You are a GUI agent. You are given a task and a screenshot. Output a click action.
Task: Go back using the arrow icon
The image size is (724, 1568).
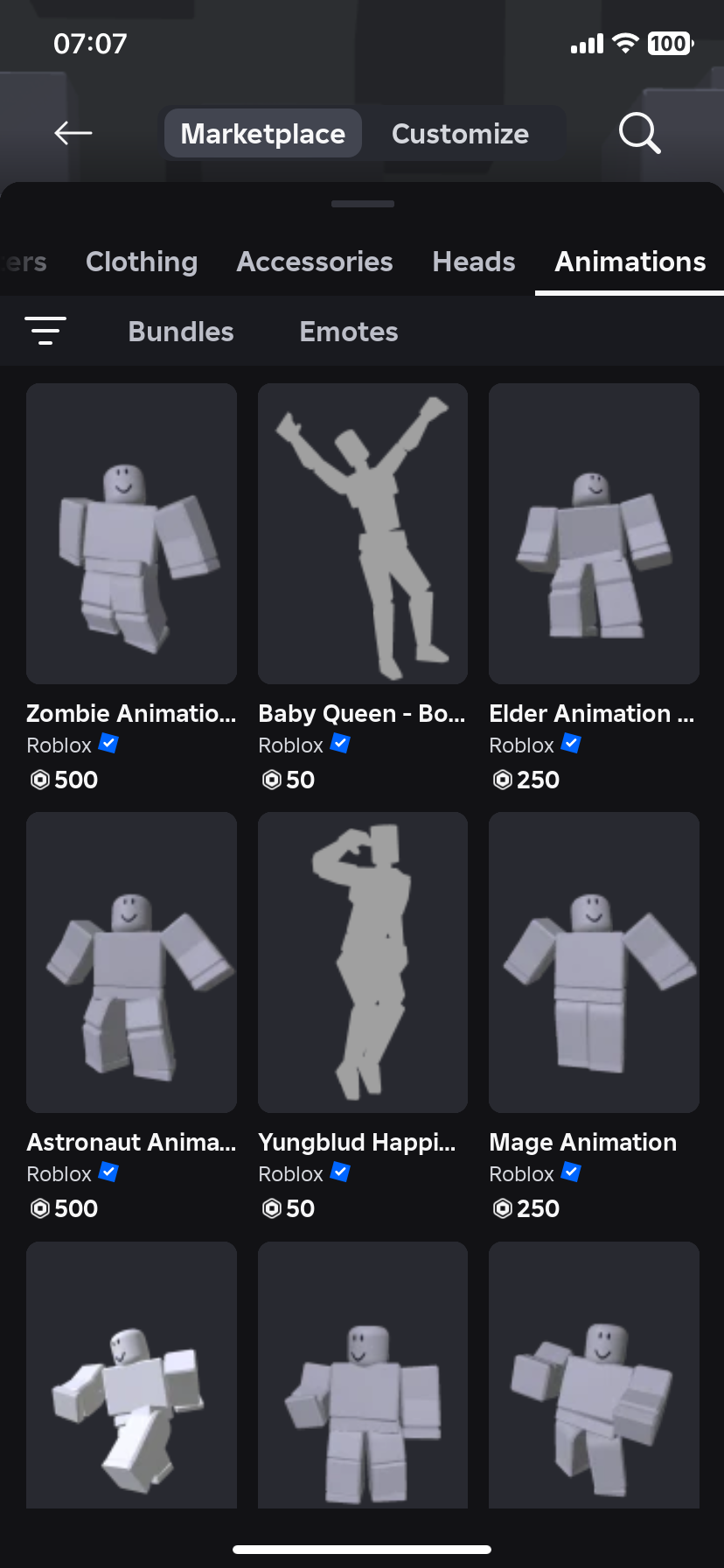click(x=73, y=133)
